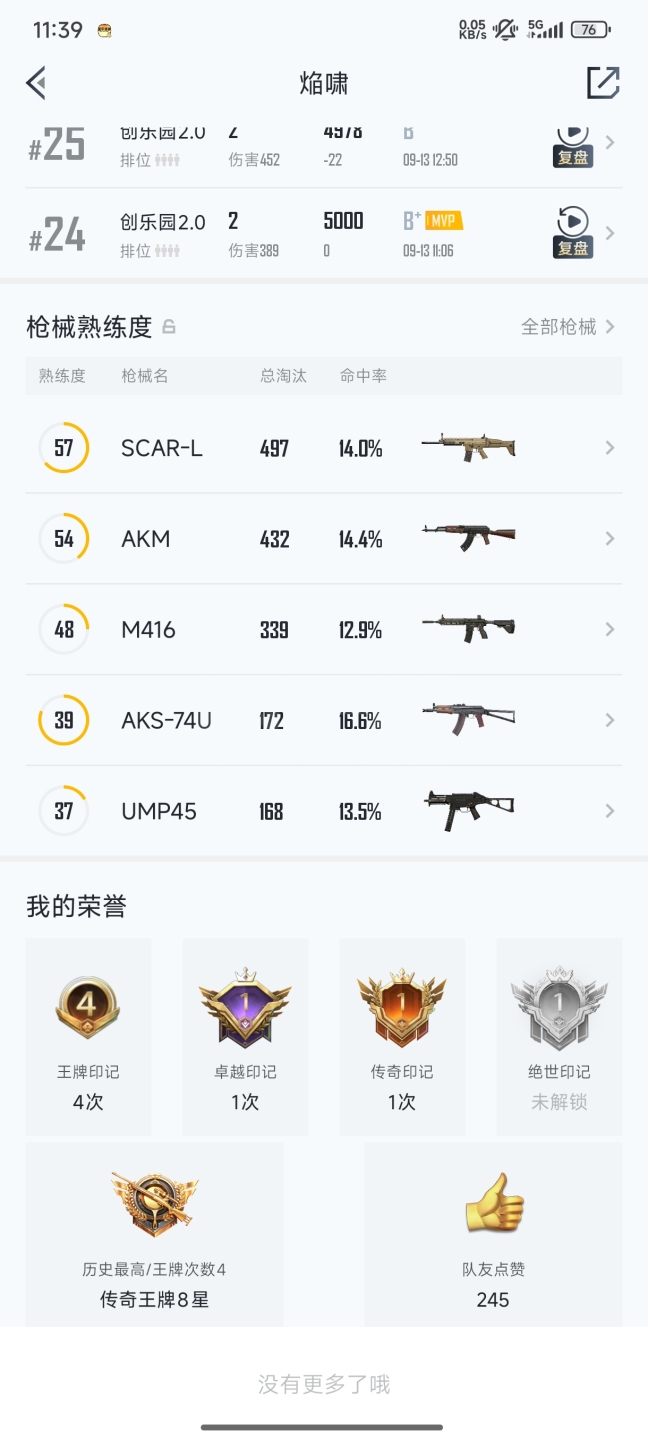Open the 复盘 replay for match #24

(573, 233)
